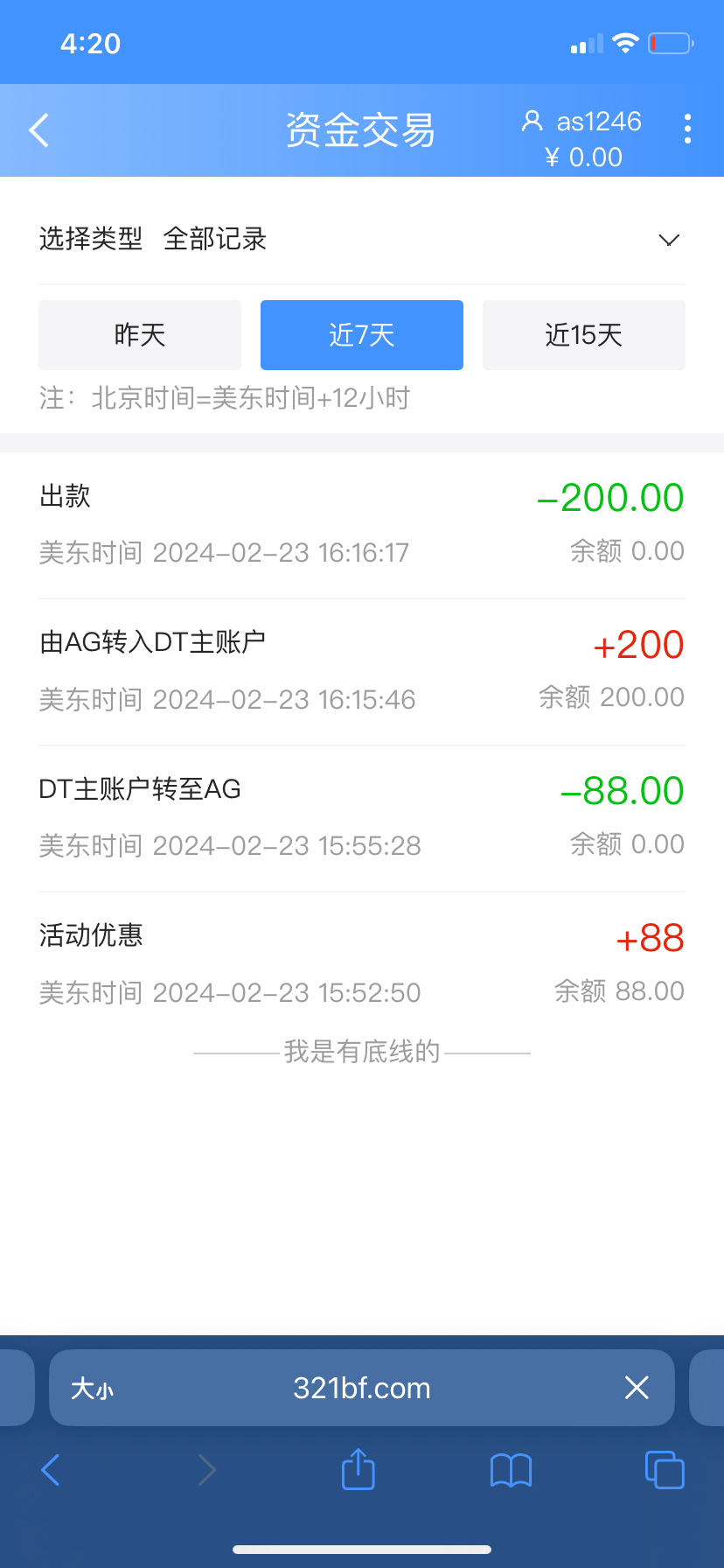
Task: Tap the user profile icon beside as1246
Action: (533, 121)
